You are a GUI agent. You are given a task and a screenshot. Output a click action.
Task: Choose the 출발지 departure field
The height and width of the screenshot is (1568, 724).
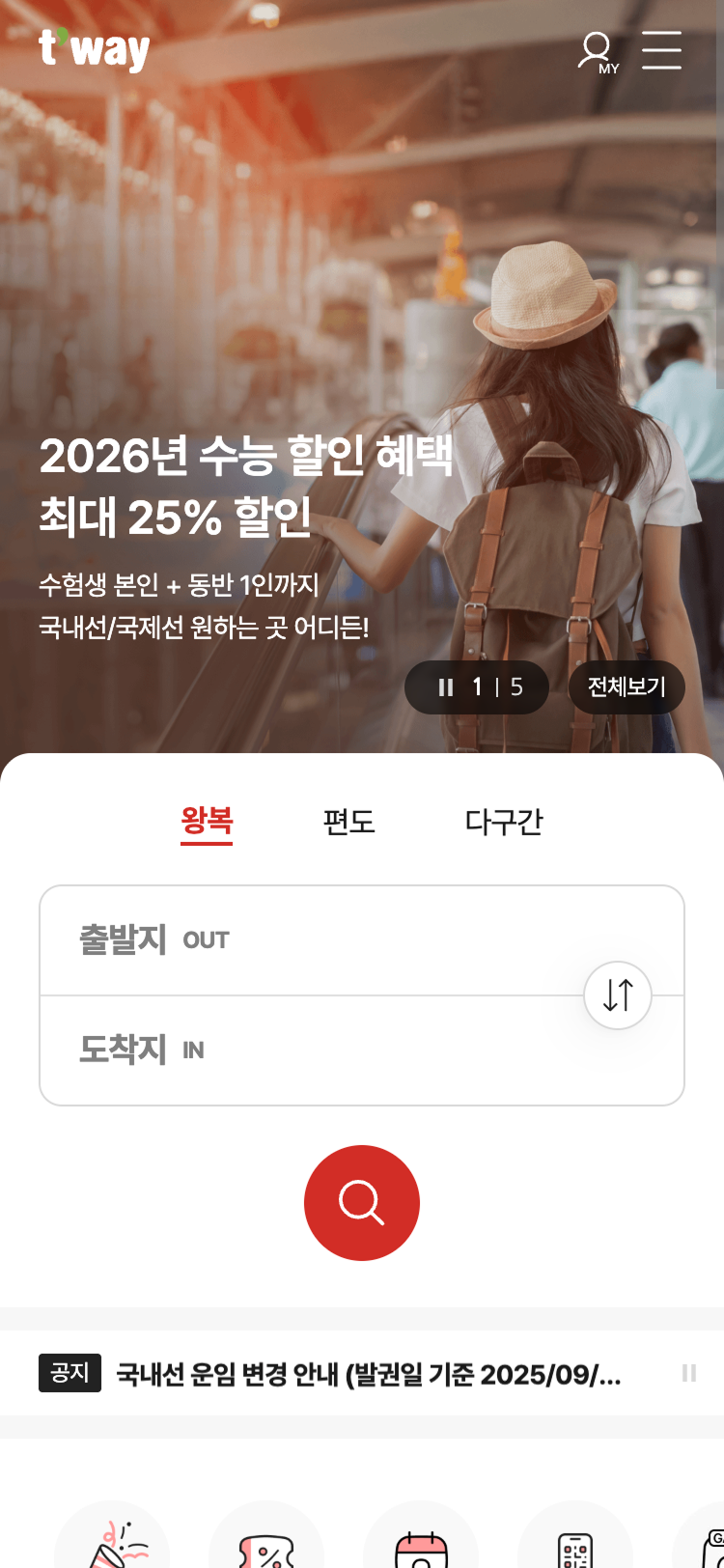[309, 940]
